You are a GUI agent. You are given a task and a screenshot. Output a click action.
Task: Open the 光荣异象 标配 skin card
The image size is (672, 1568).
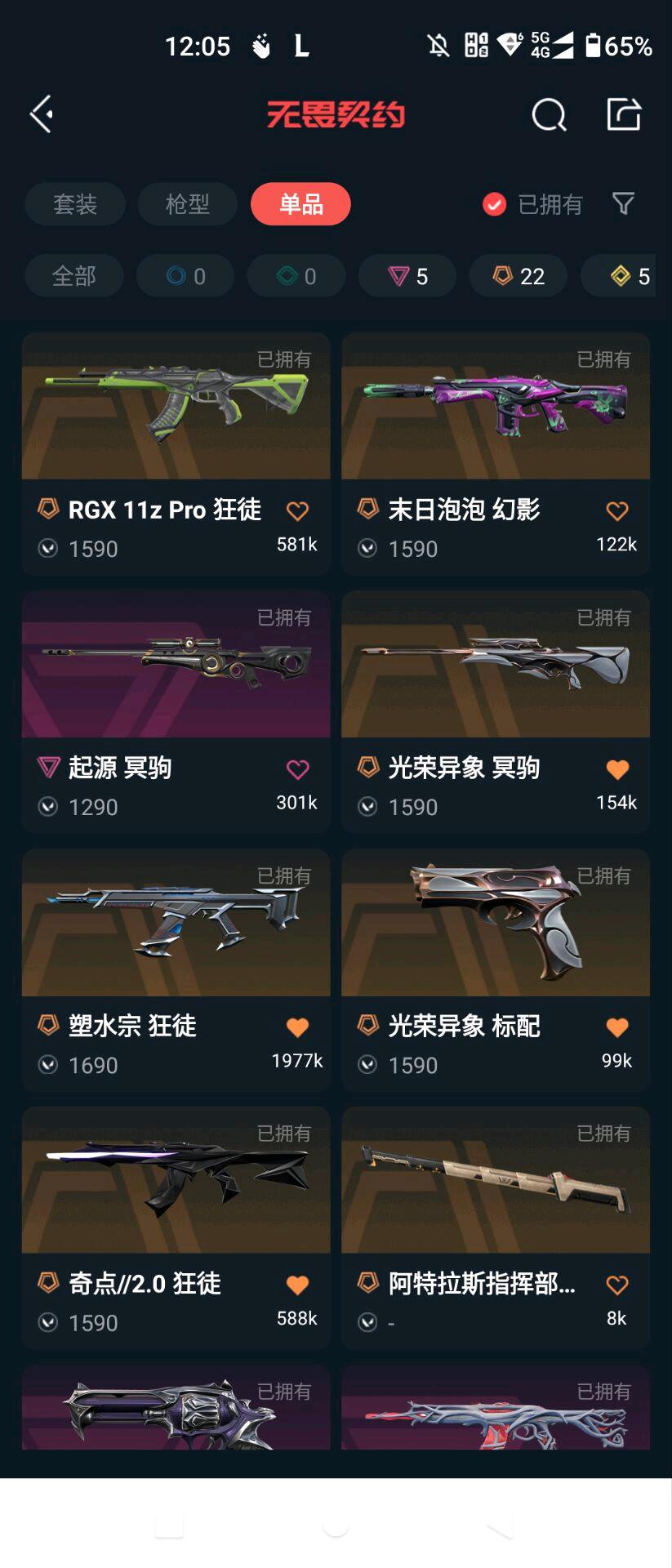point(496,970)
